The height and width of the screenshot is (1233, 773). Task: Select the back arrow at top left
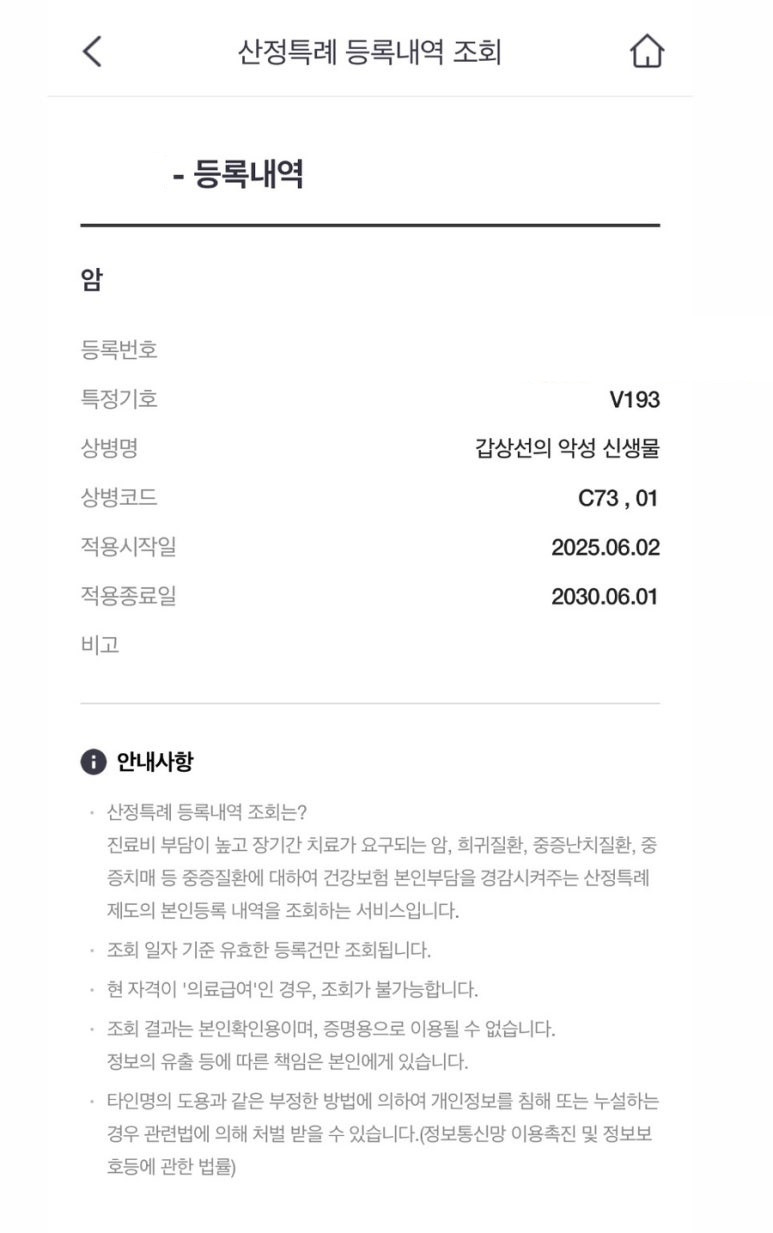[x=90, y=51]
